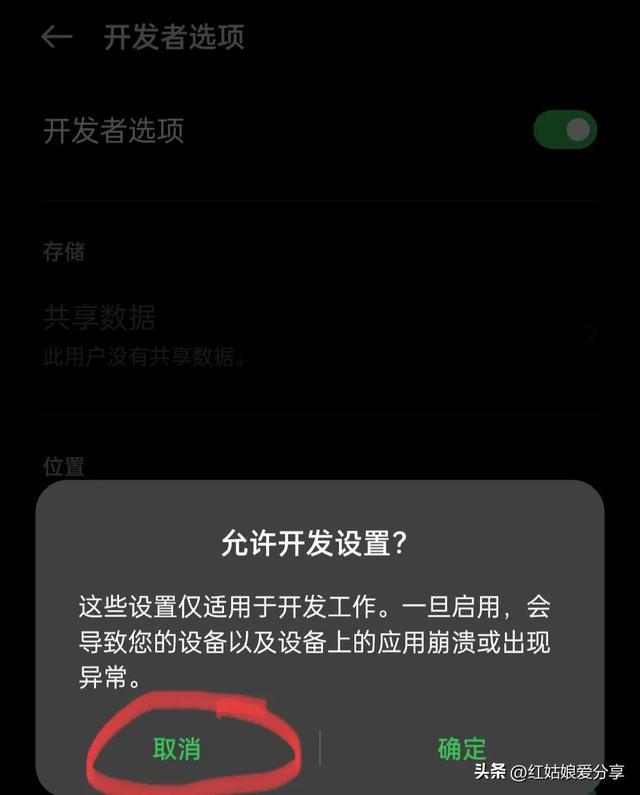Open the 共享数据 row

[300, 334]
